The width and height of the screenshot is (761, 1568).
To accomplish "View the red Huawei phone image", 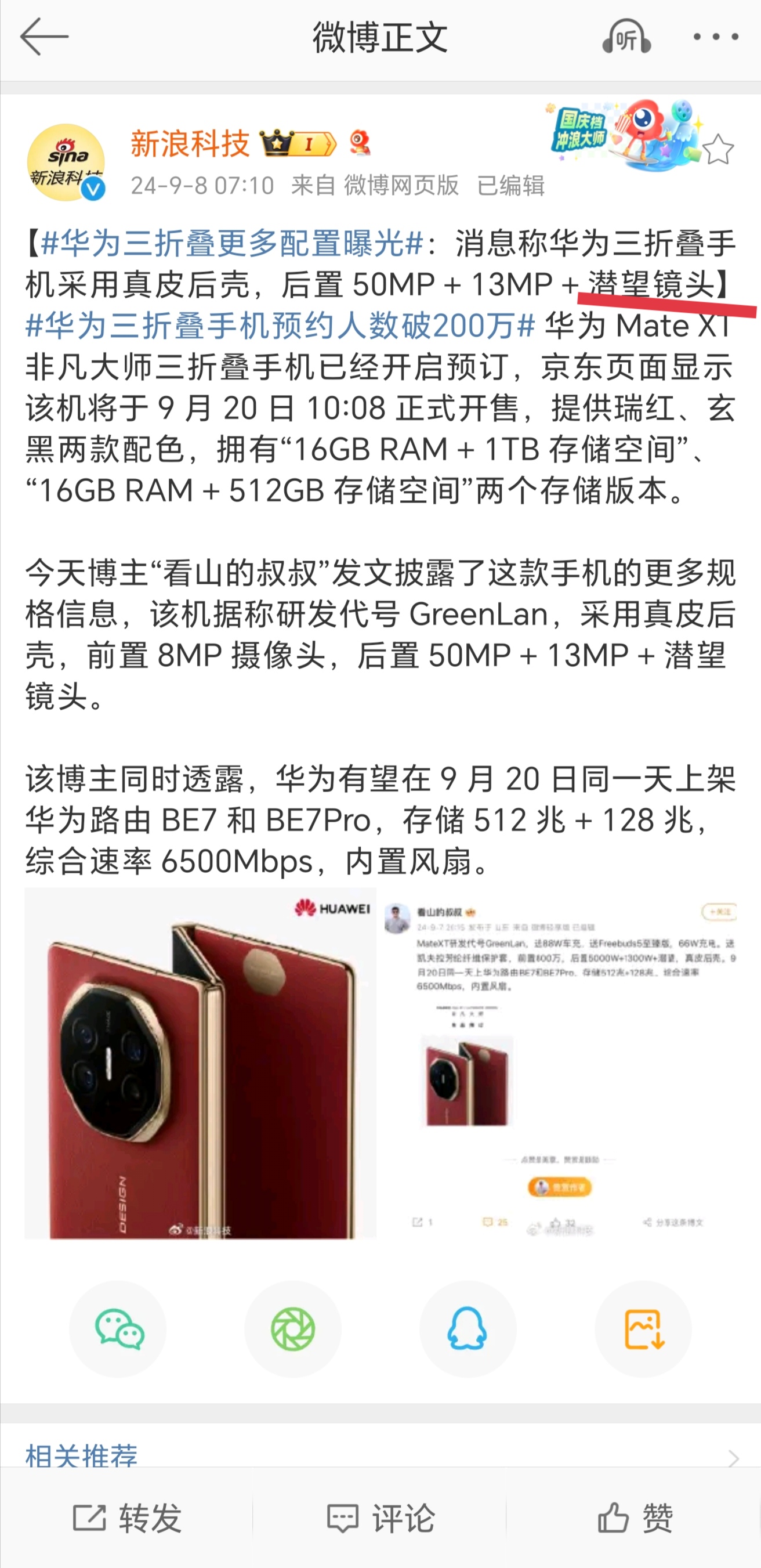I will [x=200, y=1063].
